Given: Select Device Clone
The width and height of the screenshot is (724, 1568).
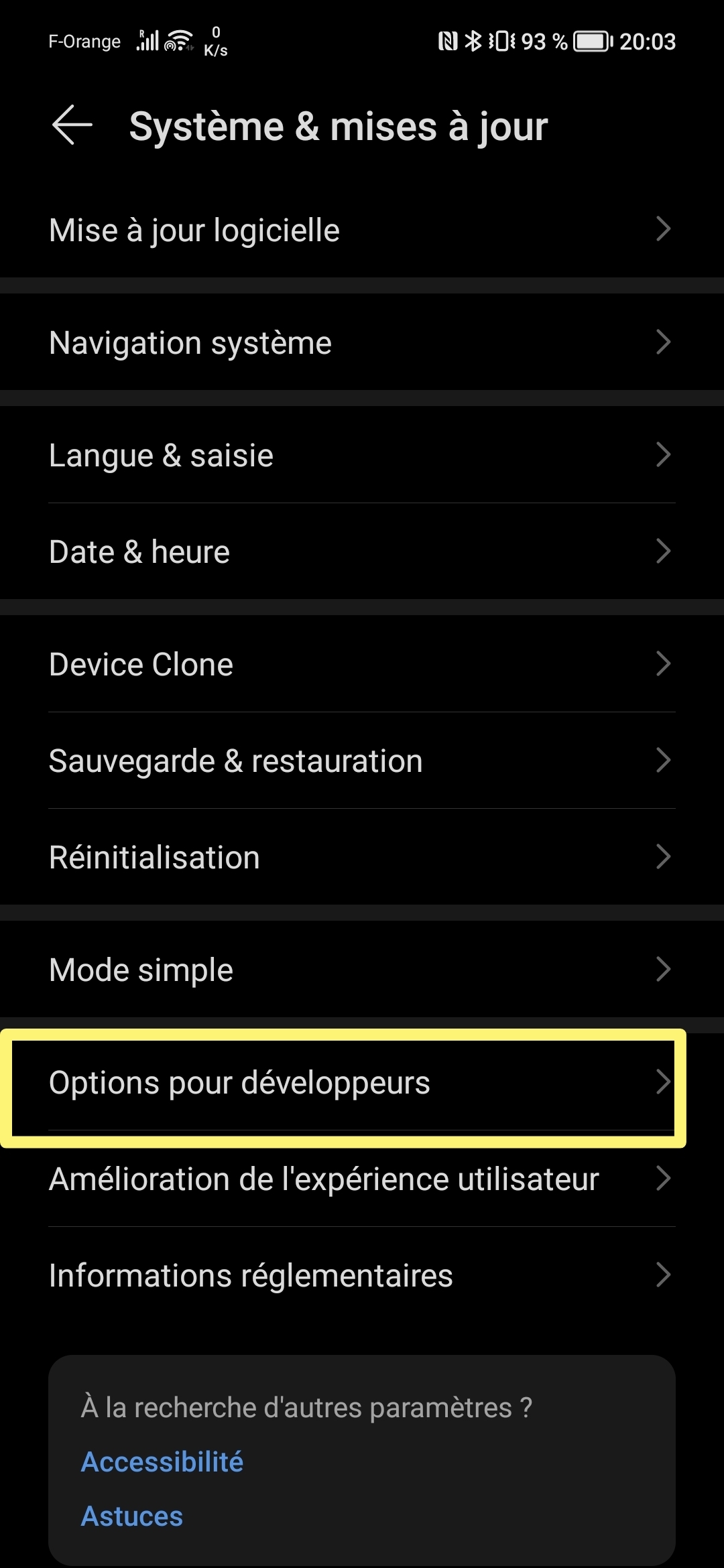Looking at the screenshot, I should tap(268, 663).
